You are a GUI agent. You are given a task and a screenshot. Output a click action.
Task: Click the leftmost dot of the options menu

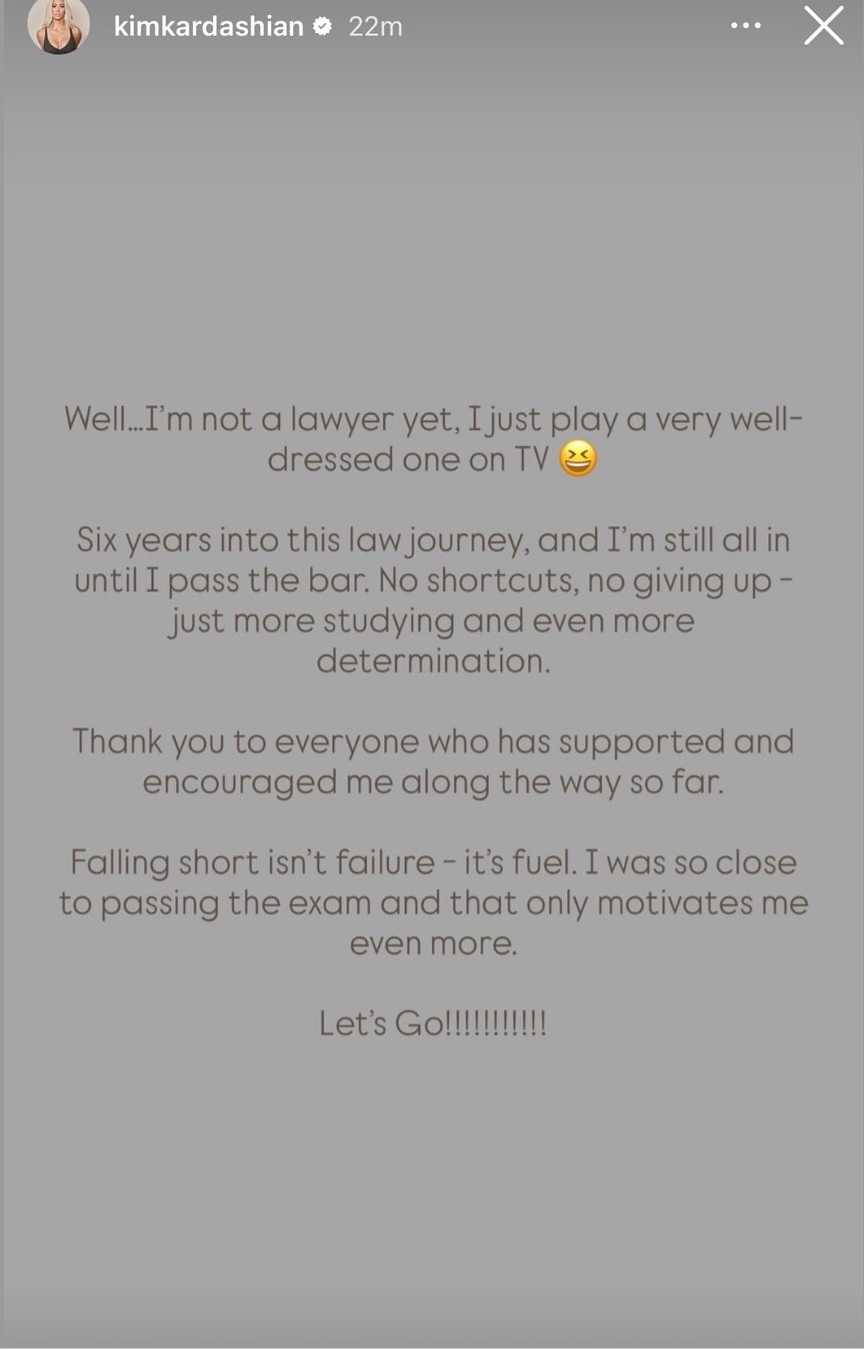pos(733,26)
